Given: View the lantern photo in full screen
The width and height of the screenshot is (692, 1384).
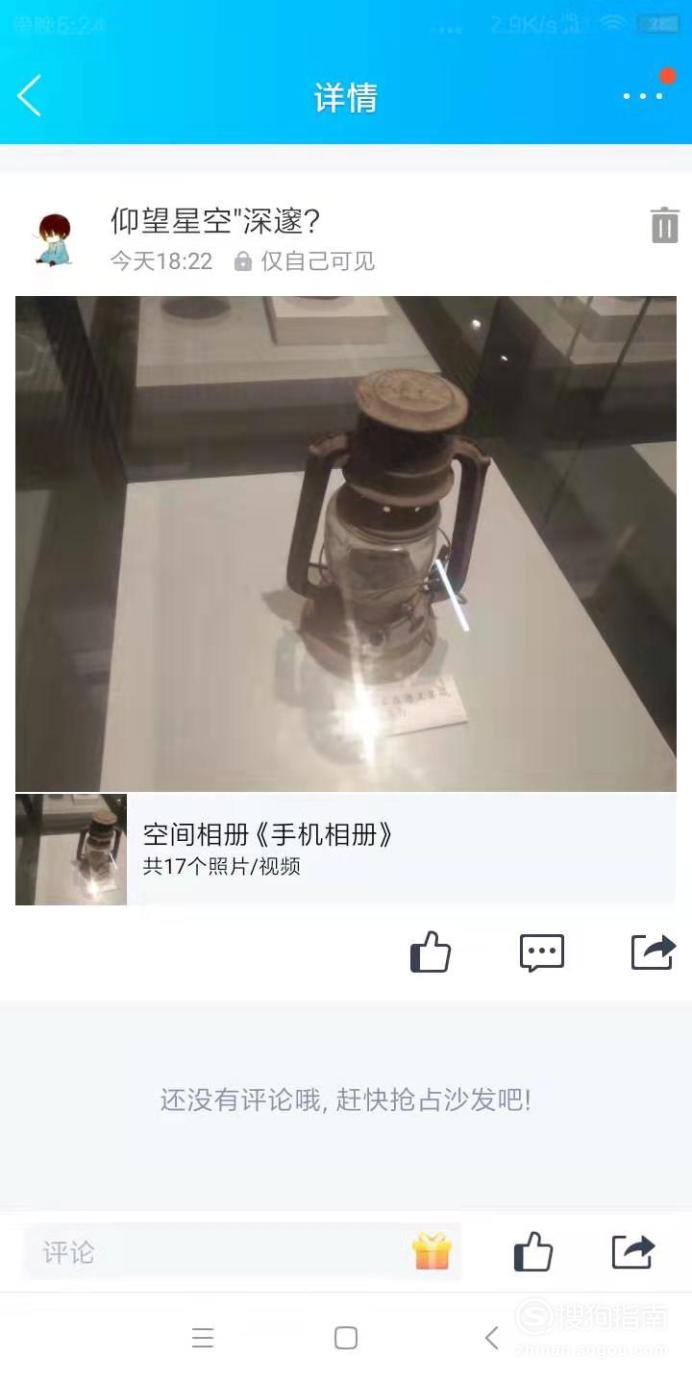Looking at the screenshot, I should tap(345, 543).
